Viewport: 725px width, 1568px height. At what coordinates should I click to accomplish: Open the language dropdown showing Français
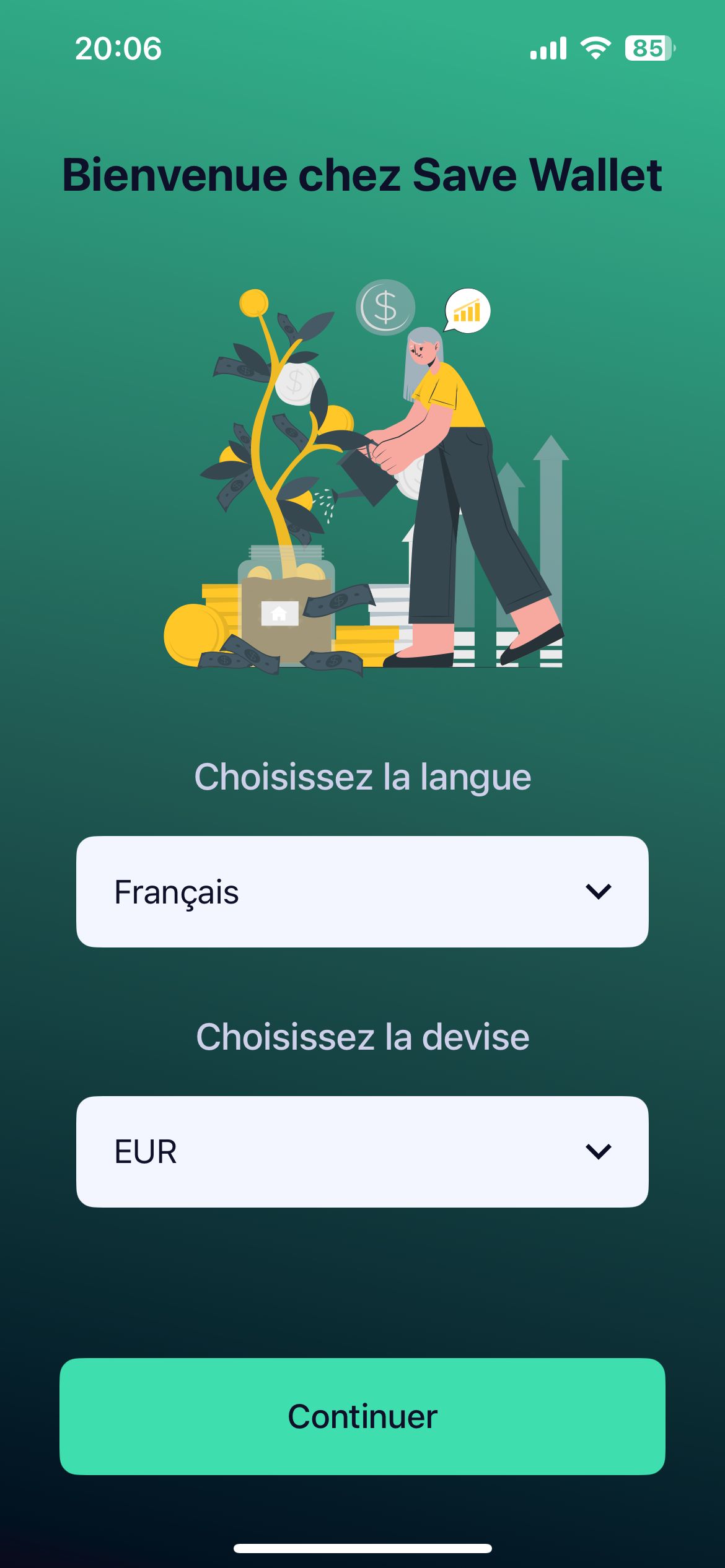362,892
